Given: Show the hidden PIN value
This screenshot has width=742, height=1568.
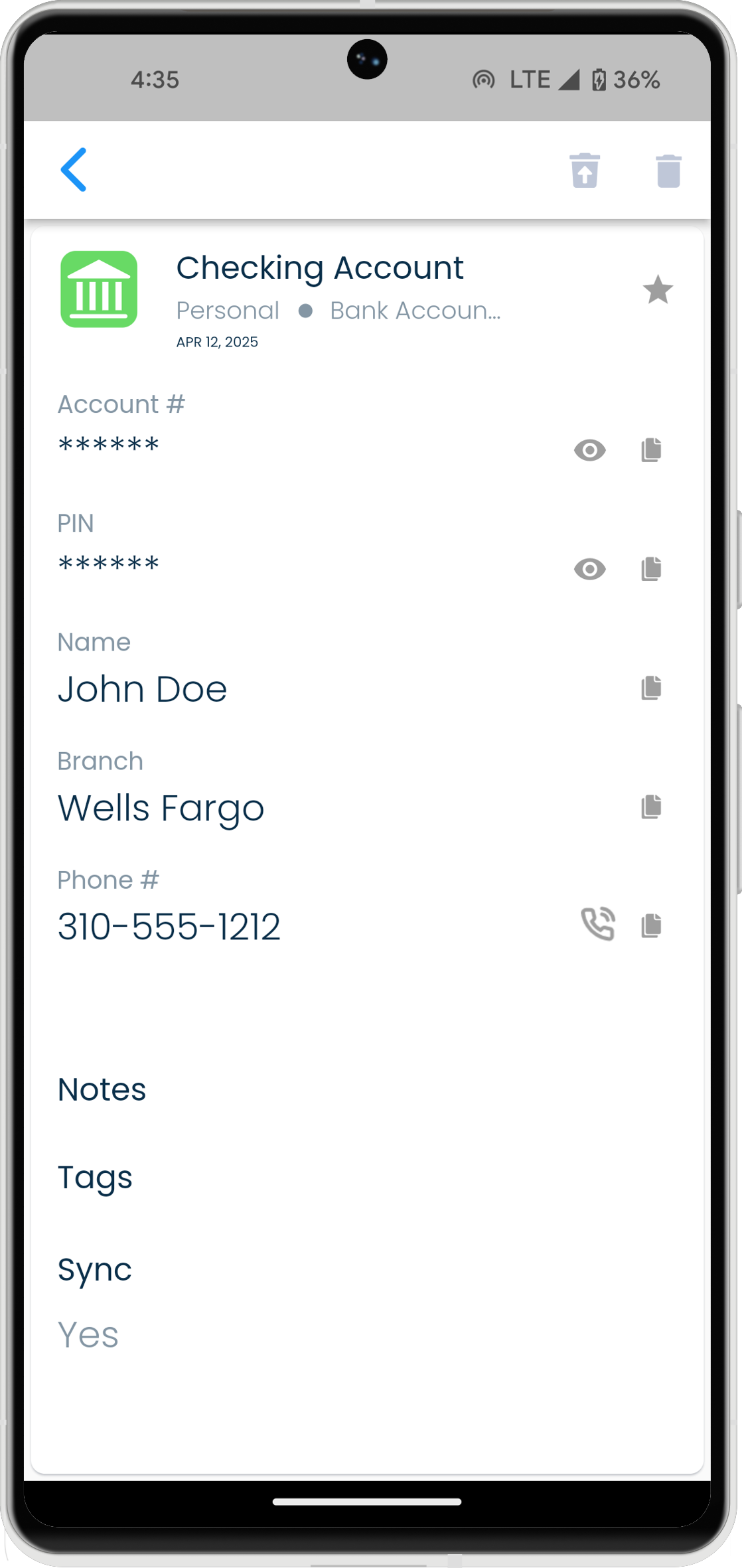Looking at the screenshot, I should [x=589, y=569].
